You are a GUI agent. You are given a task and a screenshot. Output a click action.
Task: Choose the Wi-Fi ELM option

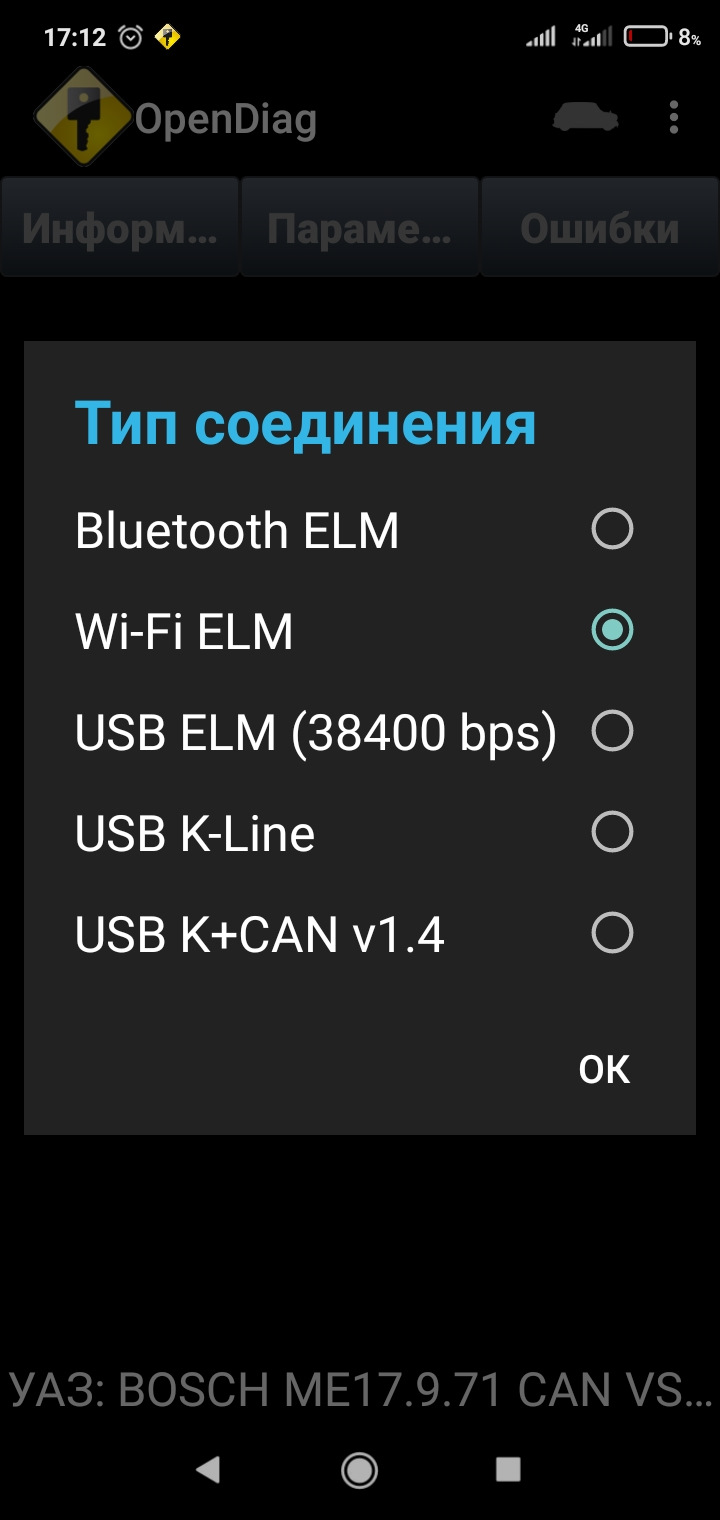(612, 630)
